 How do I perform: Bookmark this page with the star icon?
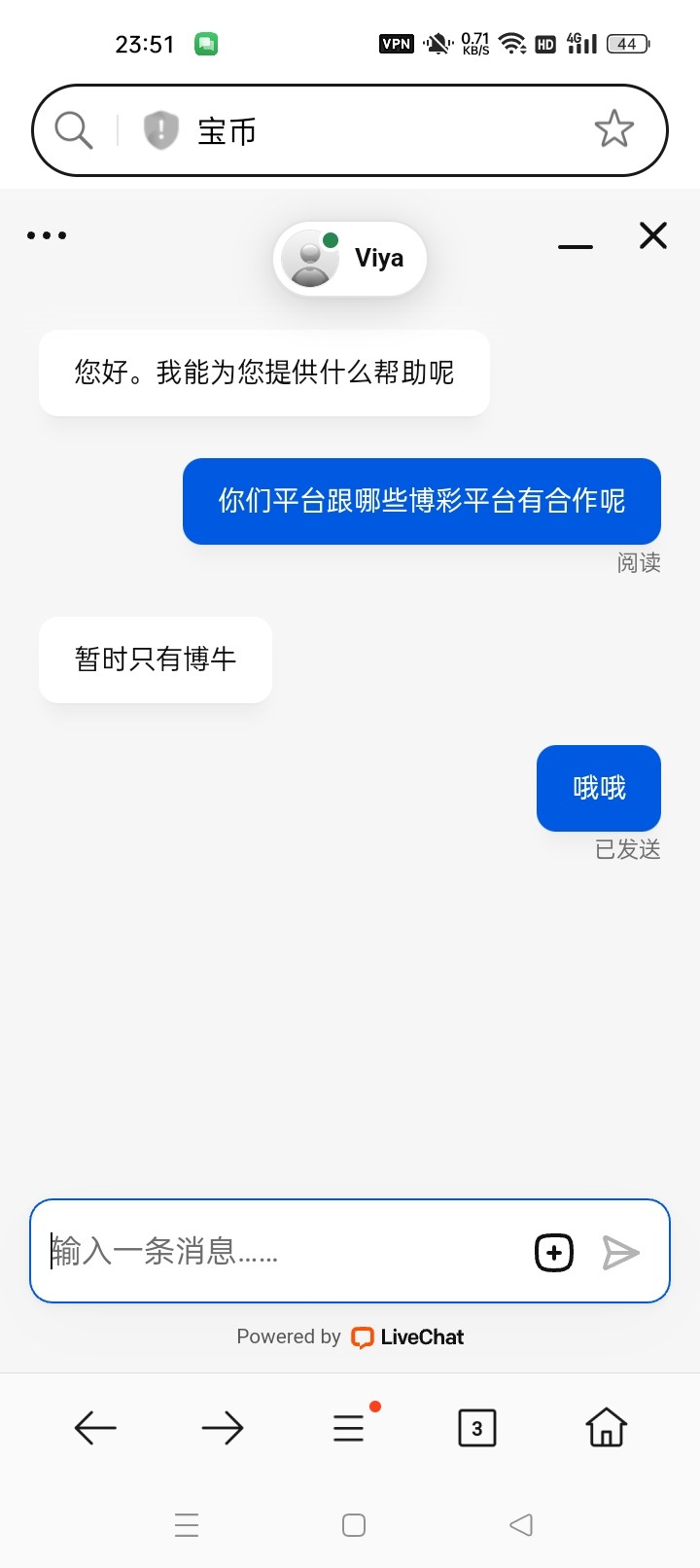pos(614,128)
